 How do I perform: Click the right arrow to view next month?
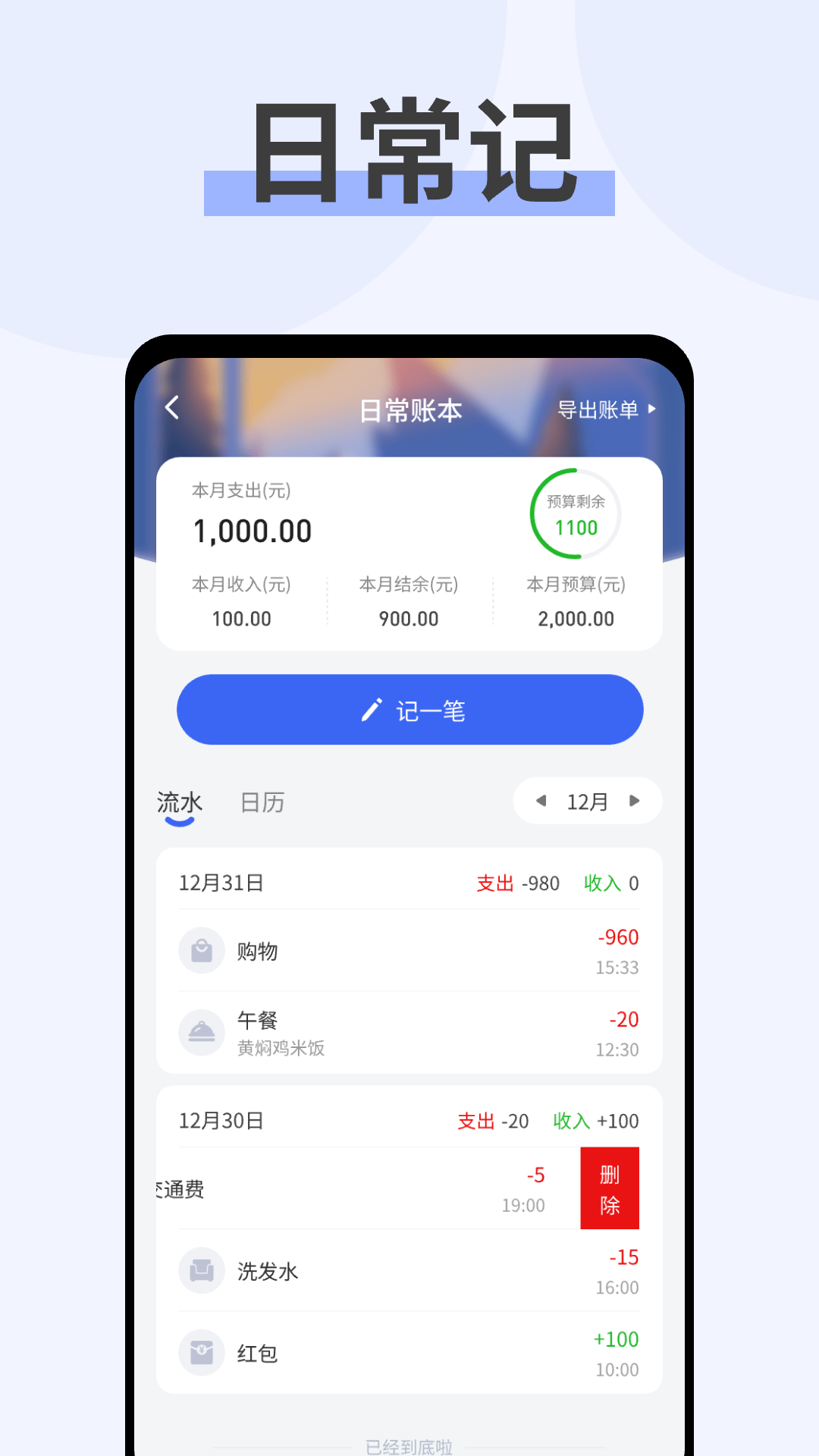point(635,801)
